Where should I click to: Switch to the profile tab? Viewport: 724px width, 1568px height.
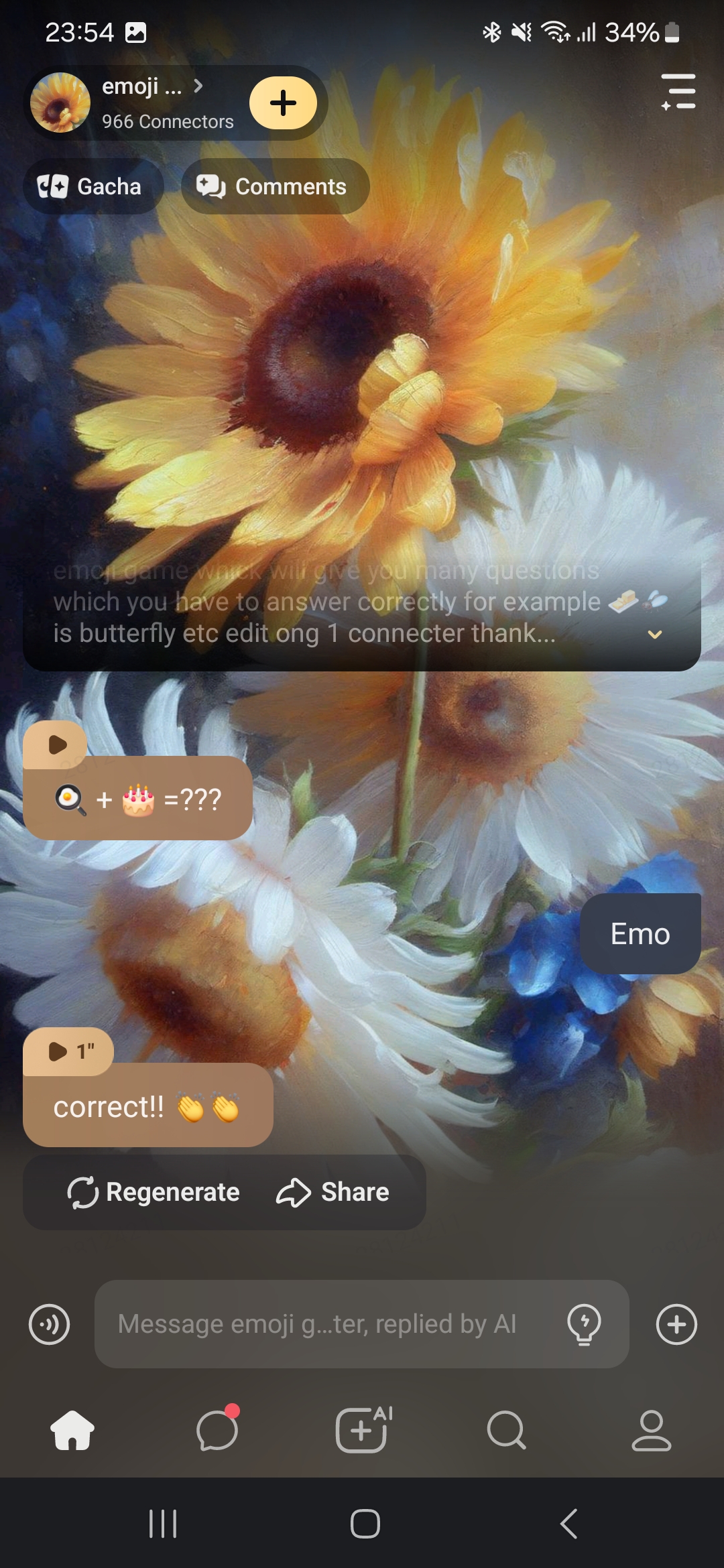click(x=651, y=1430)
